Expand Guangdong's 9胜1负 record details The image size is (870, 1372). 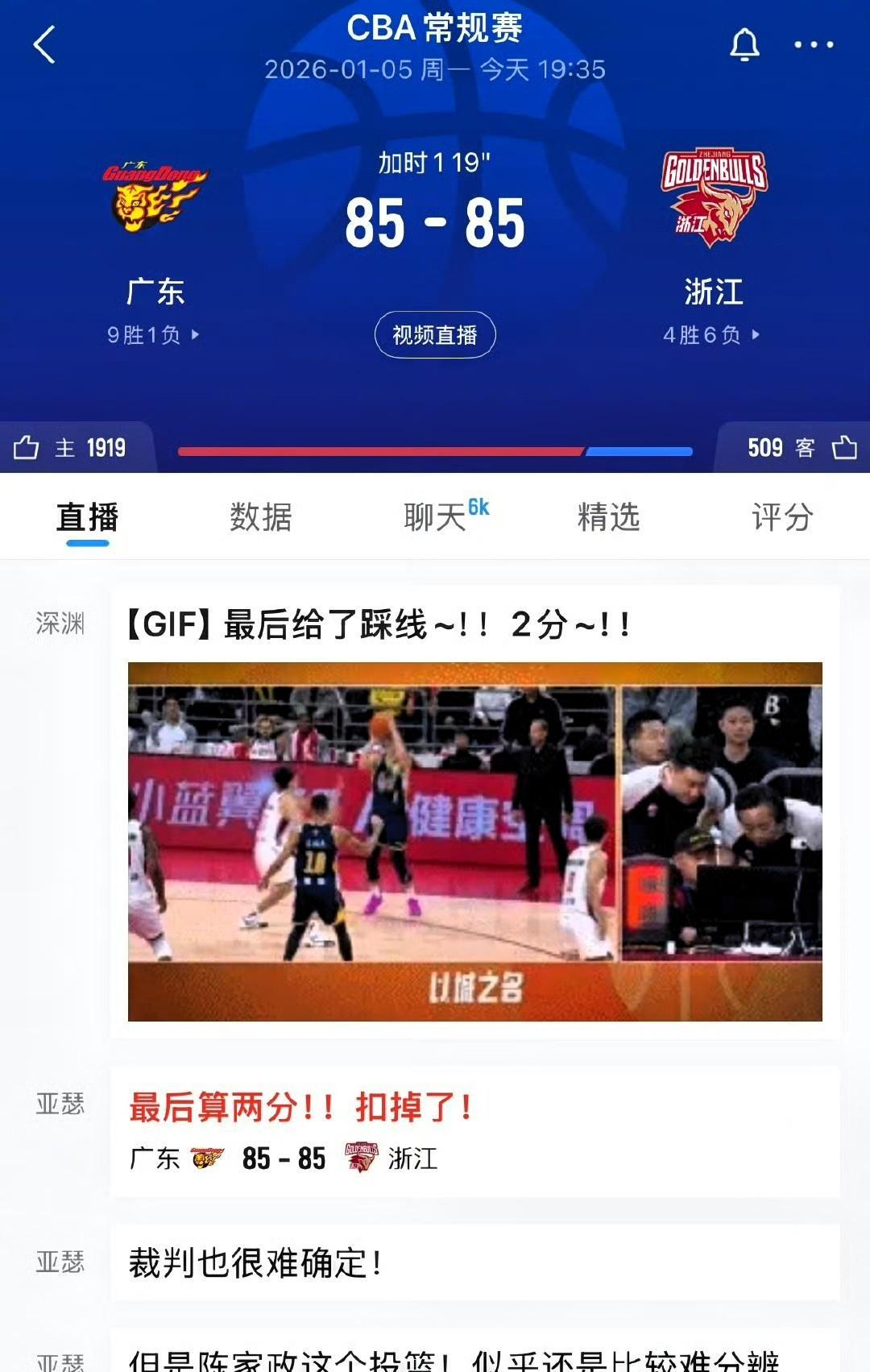tap(153, 334)
